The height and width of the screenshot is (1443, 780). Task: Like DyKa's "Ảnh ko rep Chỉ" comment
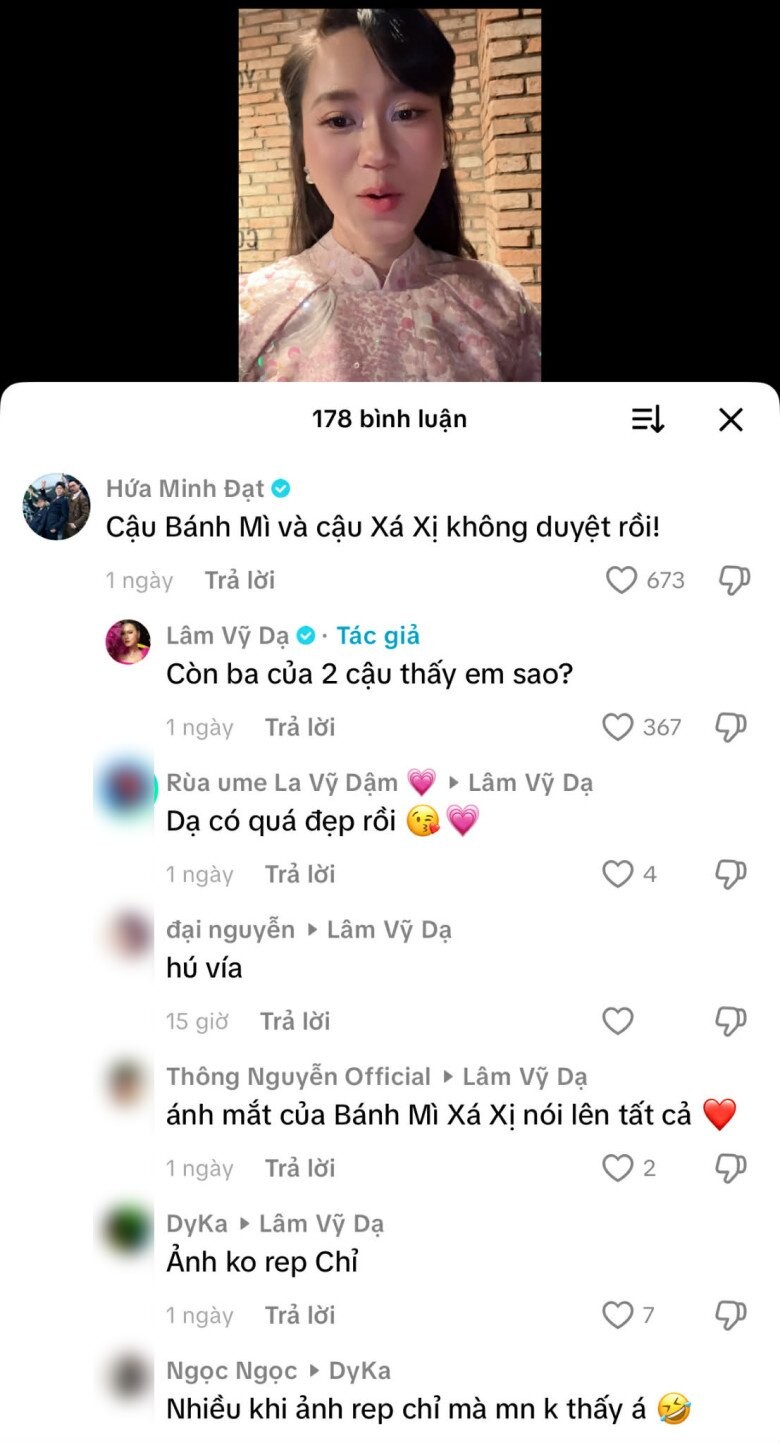click(x=618, y=1315)
